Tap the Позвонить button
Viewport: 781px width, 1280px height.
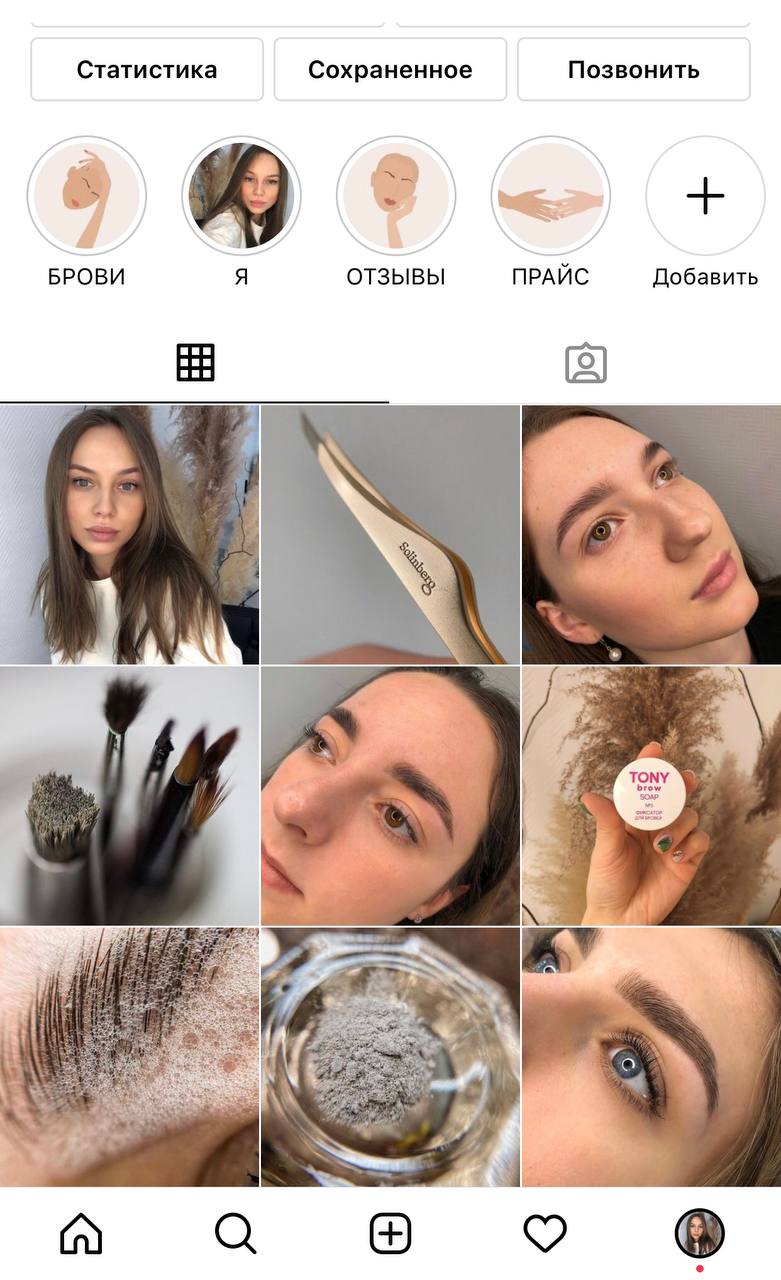tap(633, 70)
